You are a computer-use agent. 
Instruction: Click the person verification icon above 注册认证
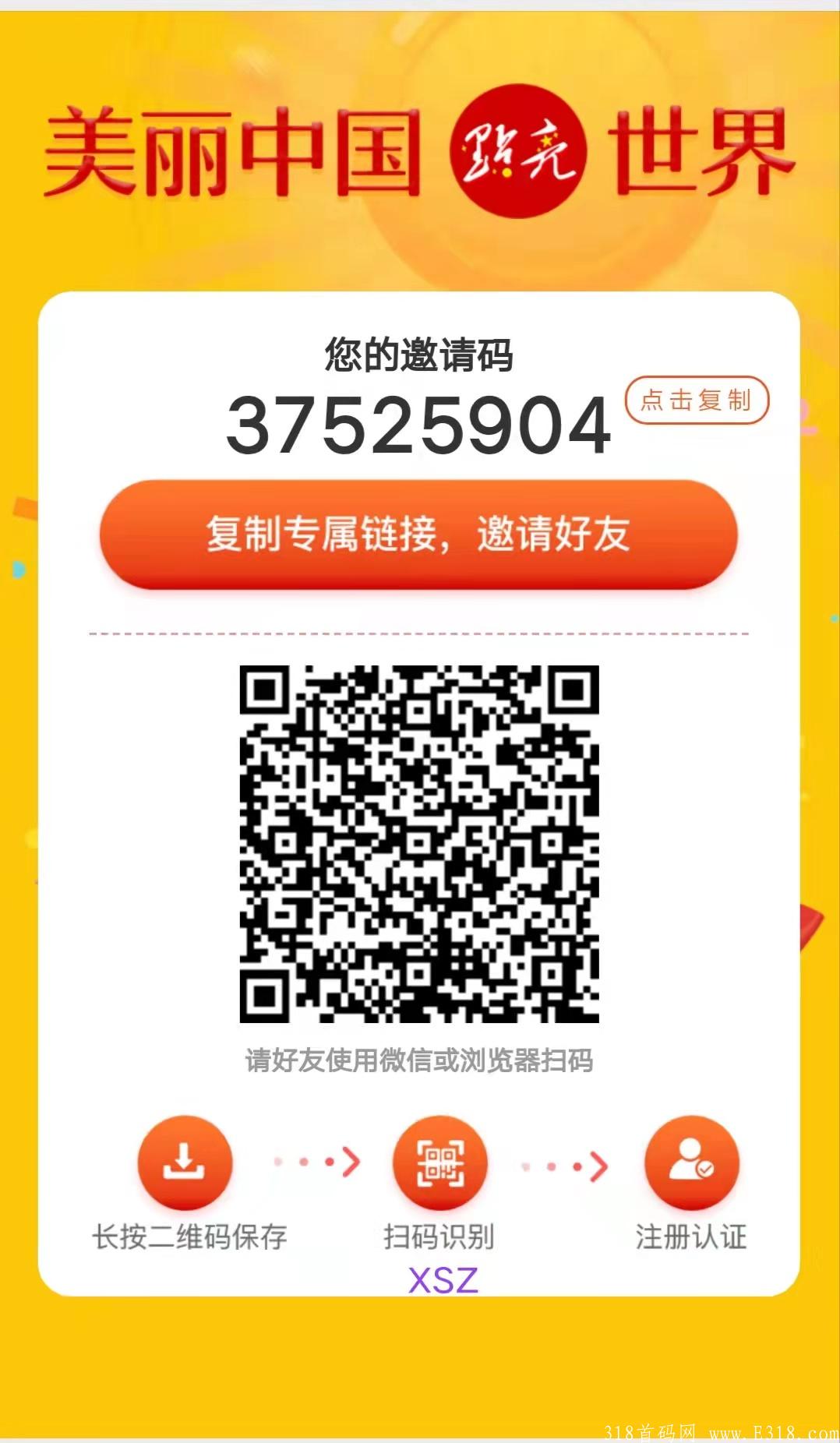tap(692, 1162)
